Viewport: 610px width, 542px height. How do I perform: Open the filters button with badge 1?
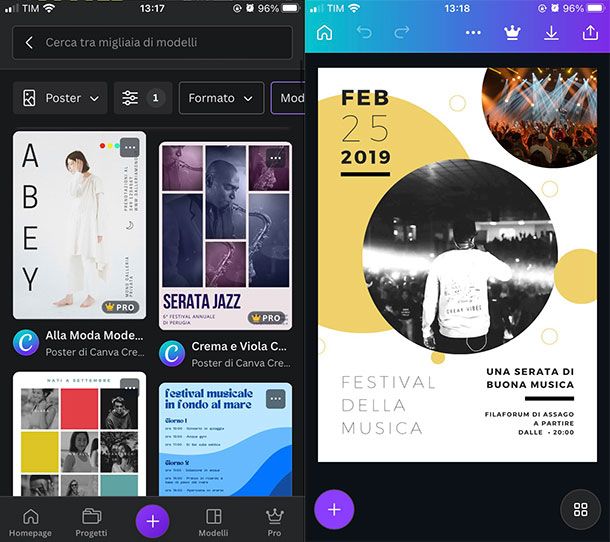click(x=142, y=98)
